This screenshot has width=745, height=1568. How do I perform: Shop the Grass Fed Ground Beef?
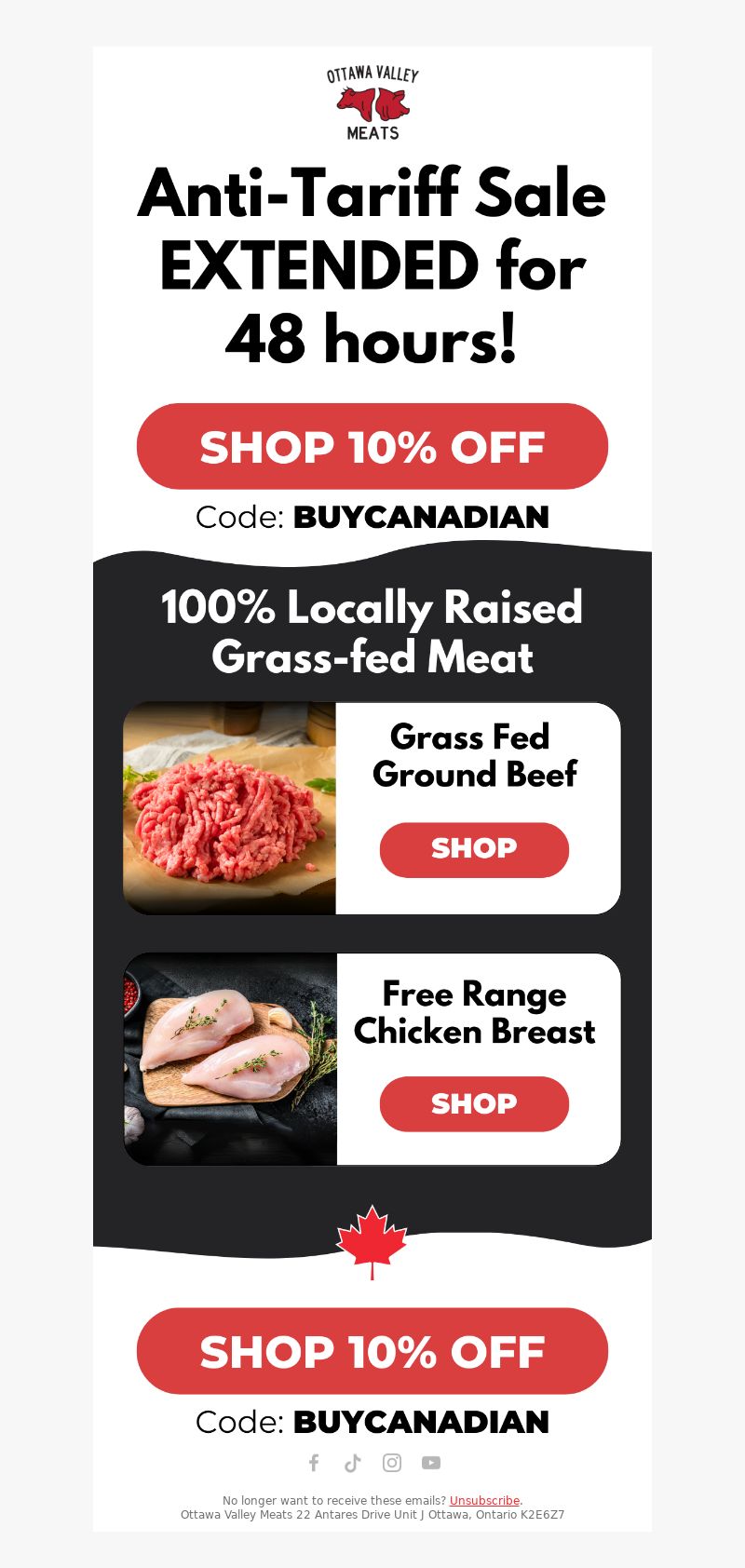(x=474, y=849)
